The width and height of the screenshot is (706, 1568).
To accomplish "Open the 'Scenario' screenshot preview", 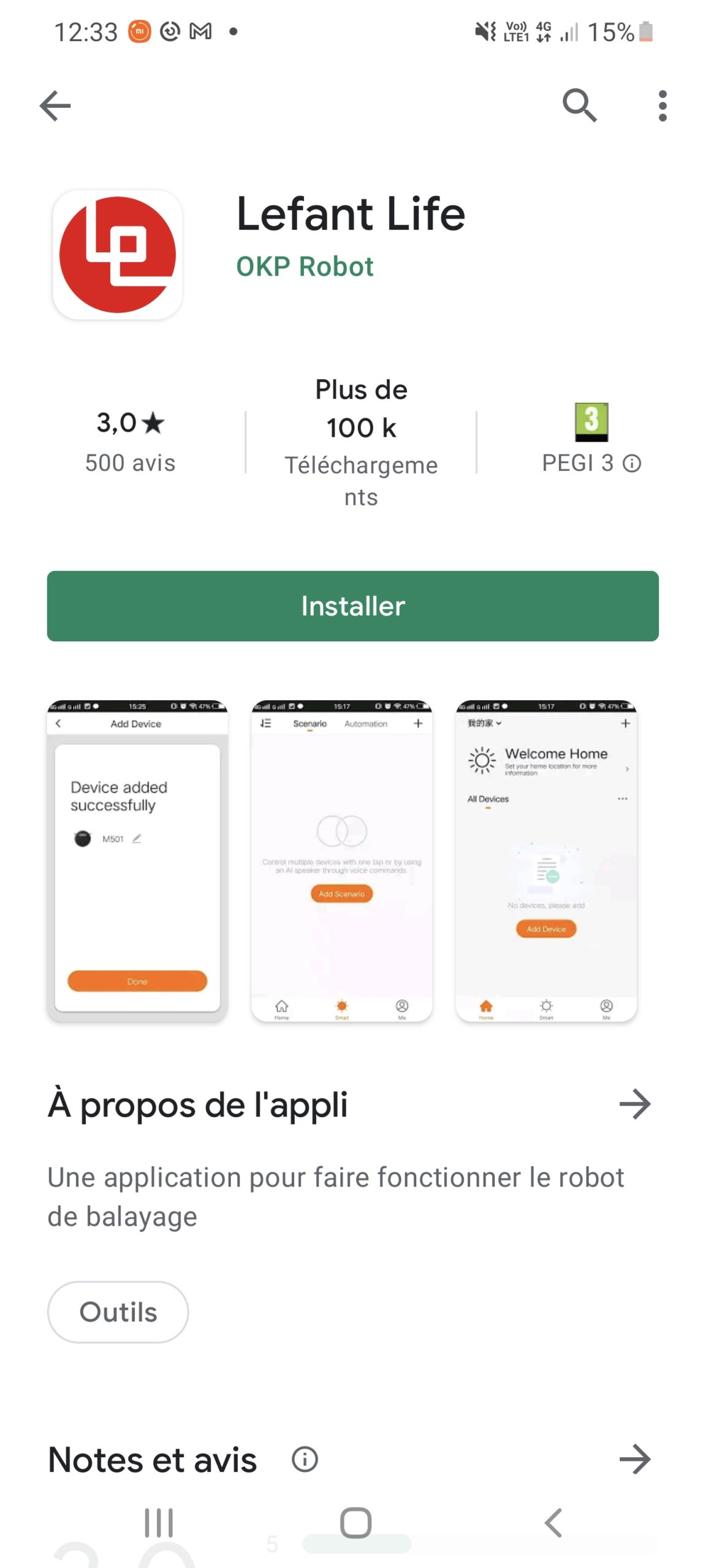I will (x=341, y=861).
